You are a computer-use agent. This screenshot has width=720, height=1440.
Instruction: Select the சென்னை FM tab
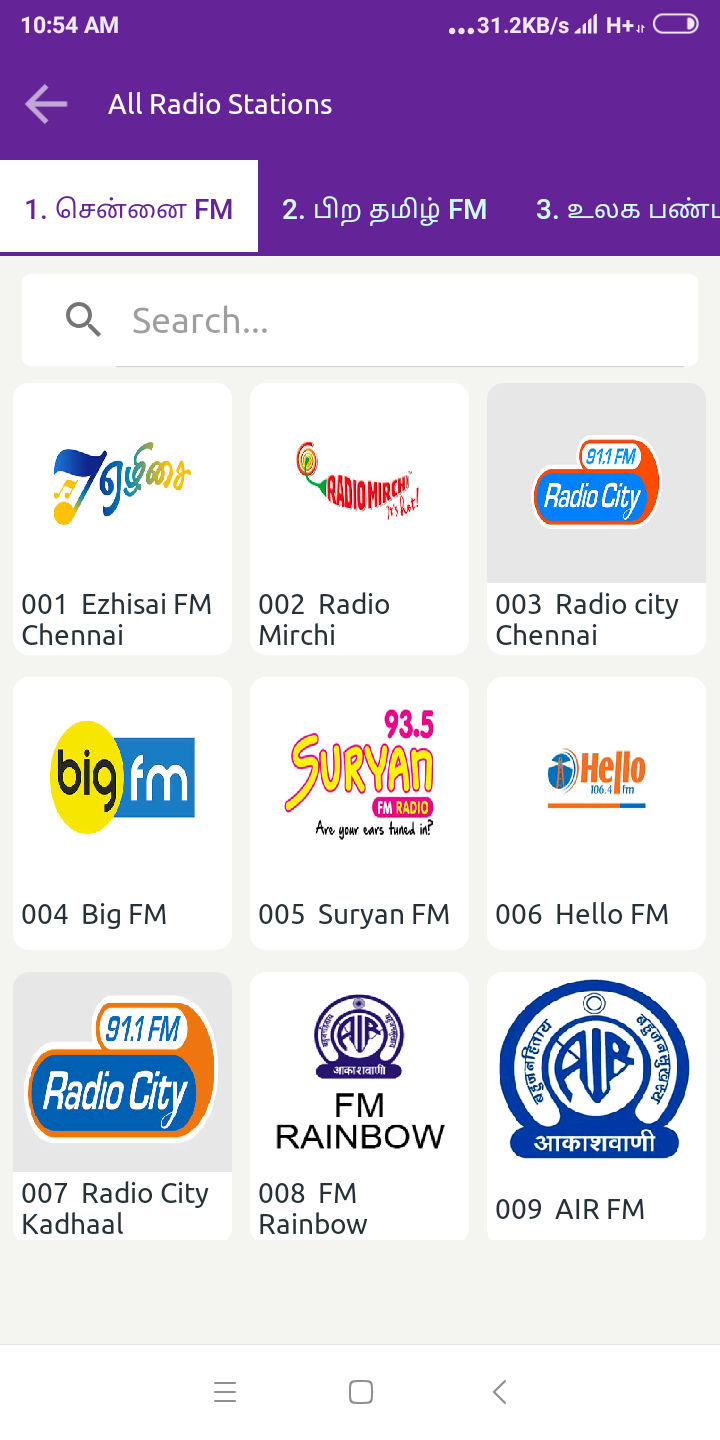pos(129,208)
